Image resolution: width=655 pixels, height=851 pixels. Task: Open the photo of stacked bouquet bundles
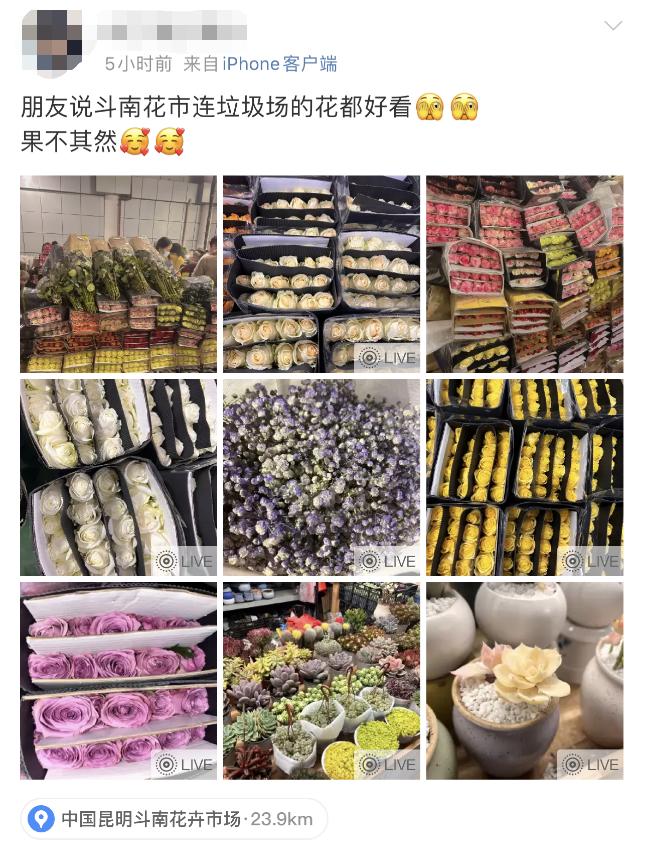118,274
